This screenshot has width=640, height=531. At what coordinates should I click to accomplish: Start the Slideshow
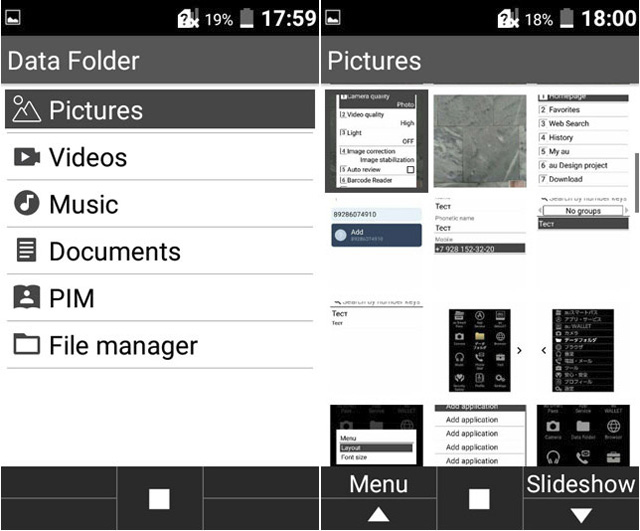click(x=581, y=497)
